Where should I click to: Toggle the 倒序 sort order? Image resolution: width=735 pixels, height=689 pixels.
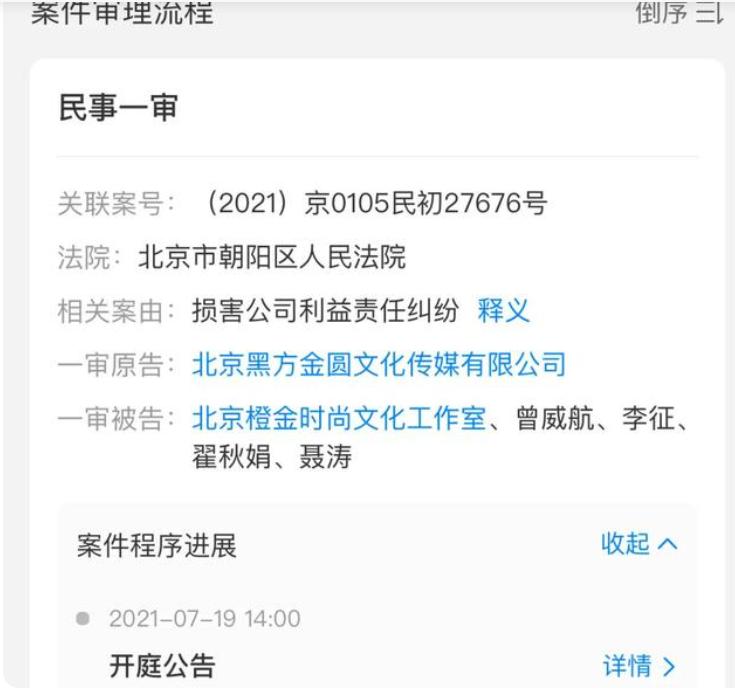678,14
